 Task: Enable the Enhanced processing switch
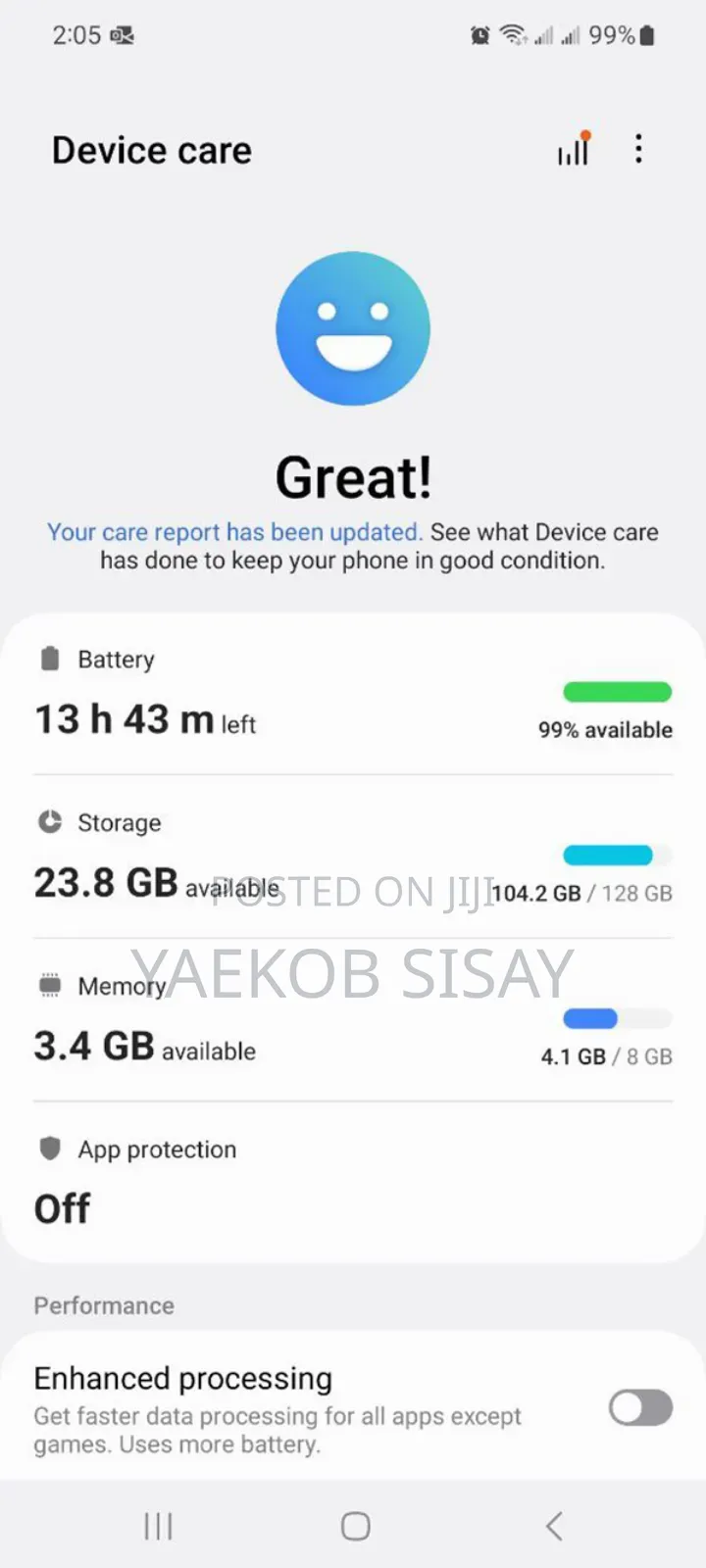tap(640, 1408)
